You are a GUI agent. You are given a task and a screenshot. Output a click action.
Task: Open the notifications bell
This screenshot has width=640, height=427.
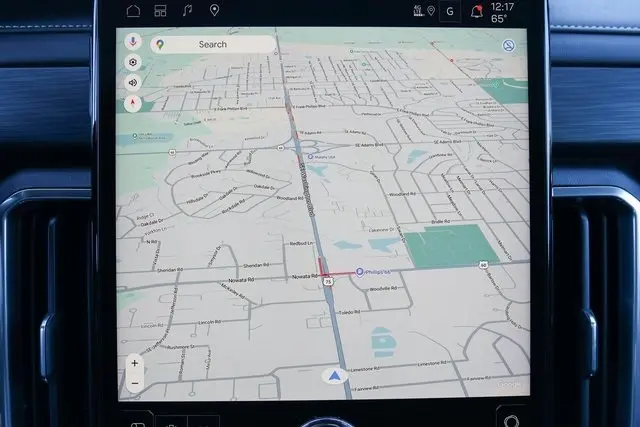pyautogui.click(x=477, y=12)
